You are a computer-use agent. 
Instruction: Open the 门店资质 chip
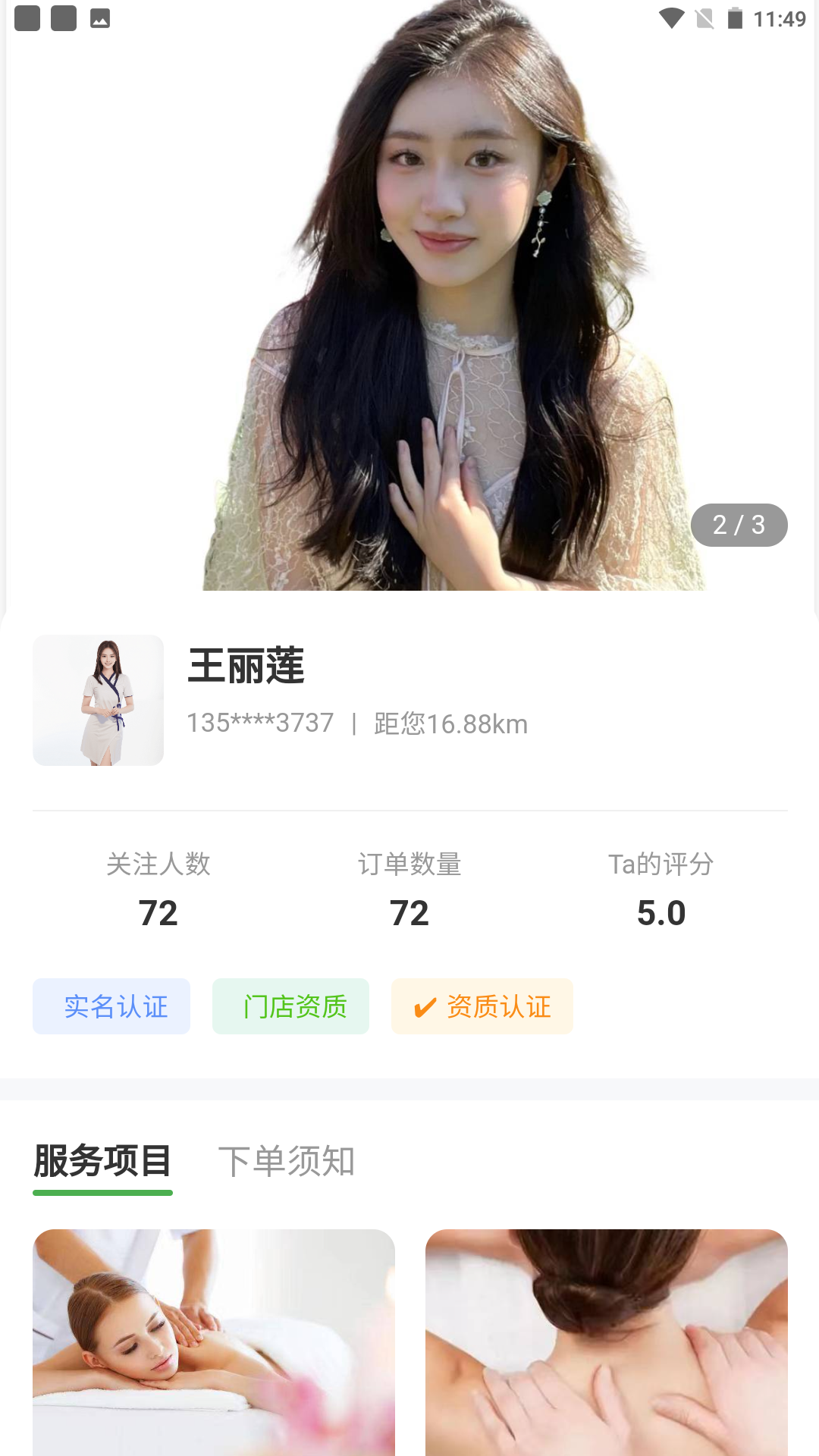click(290, 1006)
